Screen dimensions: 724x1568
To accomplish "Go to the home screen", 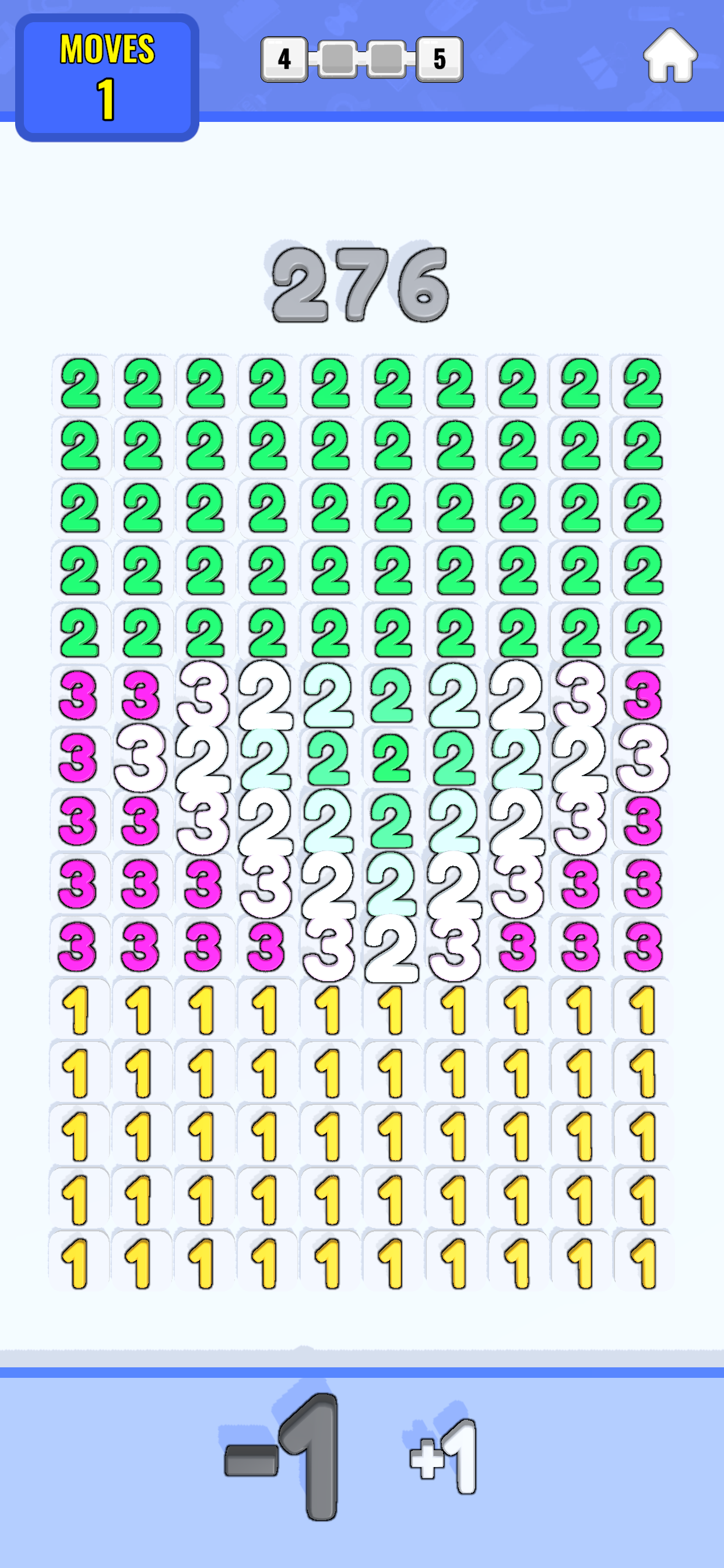I will pyautogui.click(x=669, y=56).
